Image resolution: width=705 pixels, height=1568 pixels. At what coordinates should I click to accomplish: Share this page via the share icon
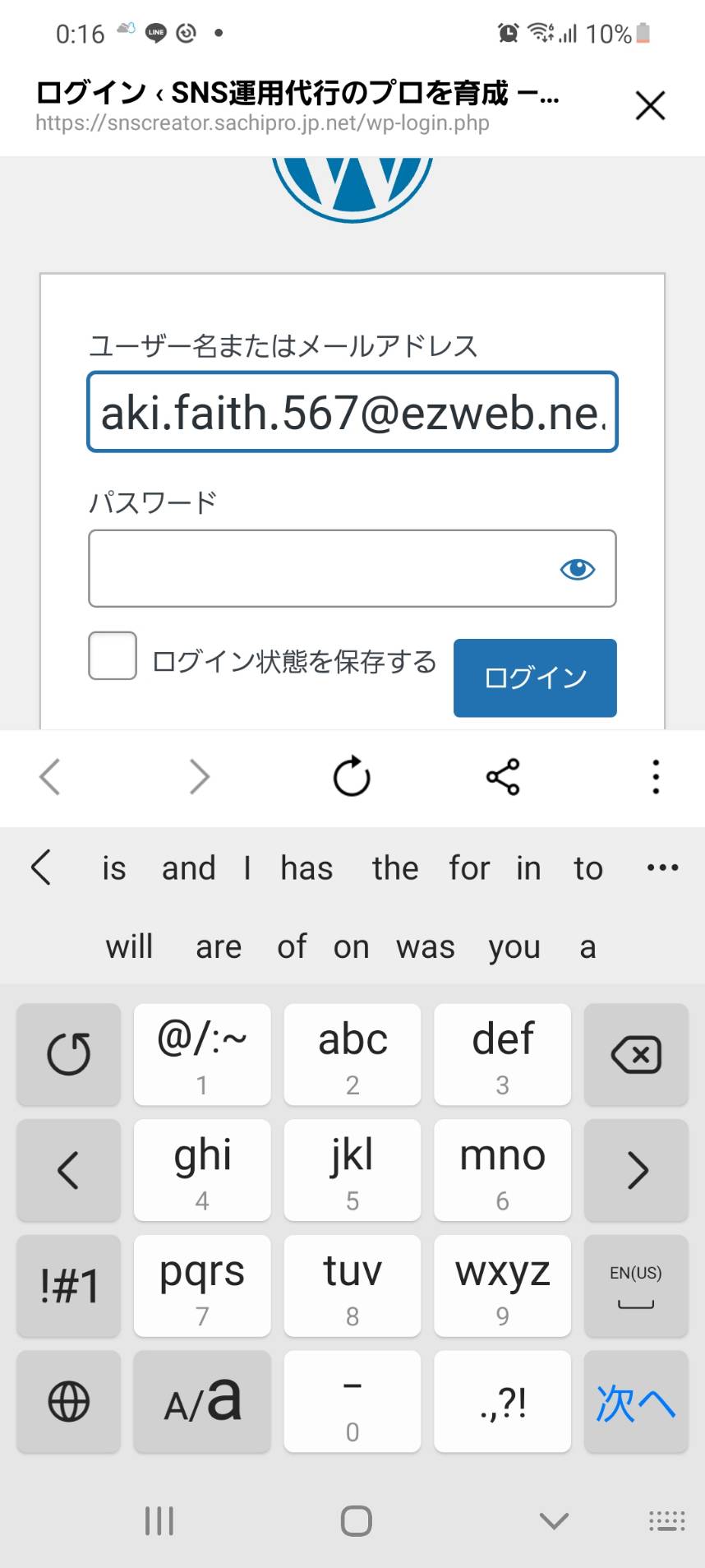[503, 776]
